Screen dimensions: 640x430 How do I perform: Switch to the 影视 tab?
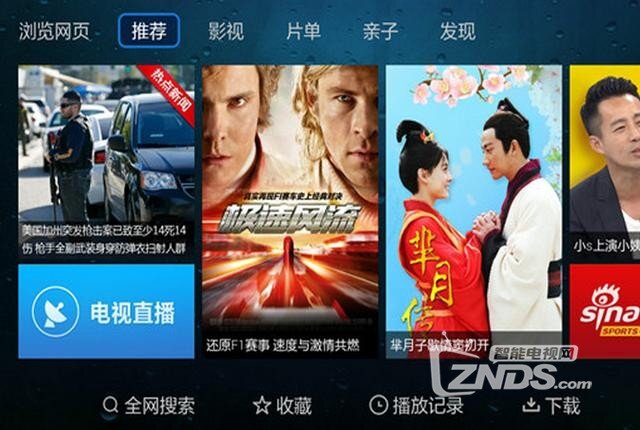coord(226,31)
